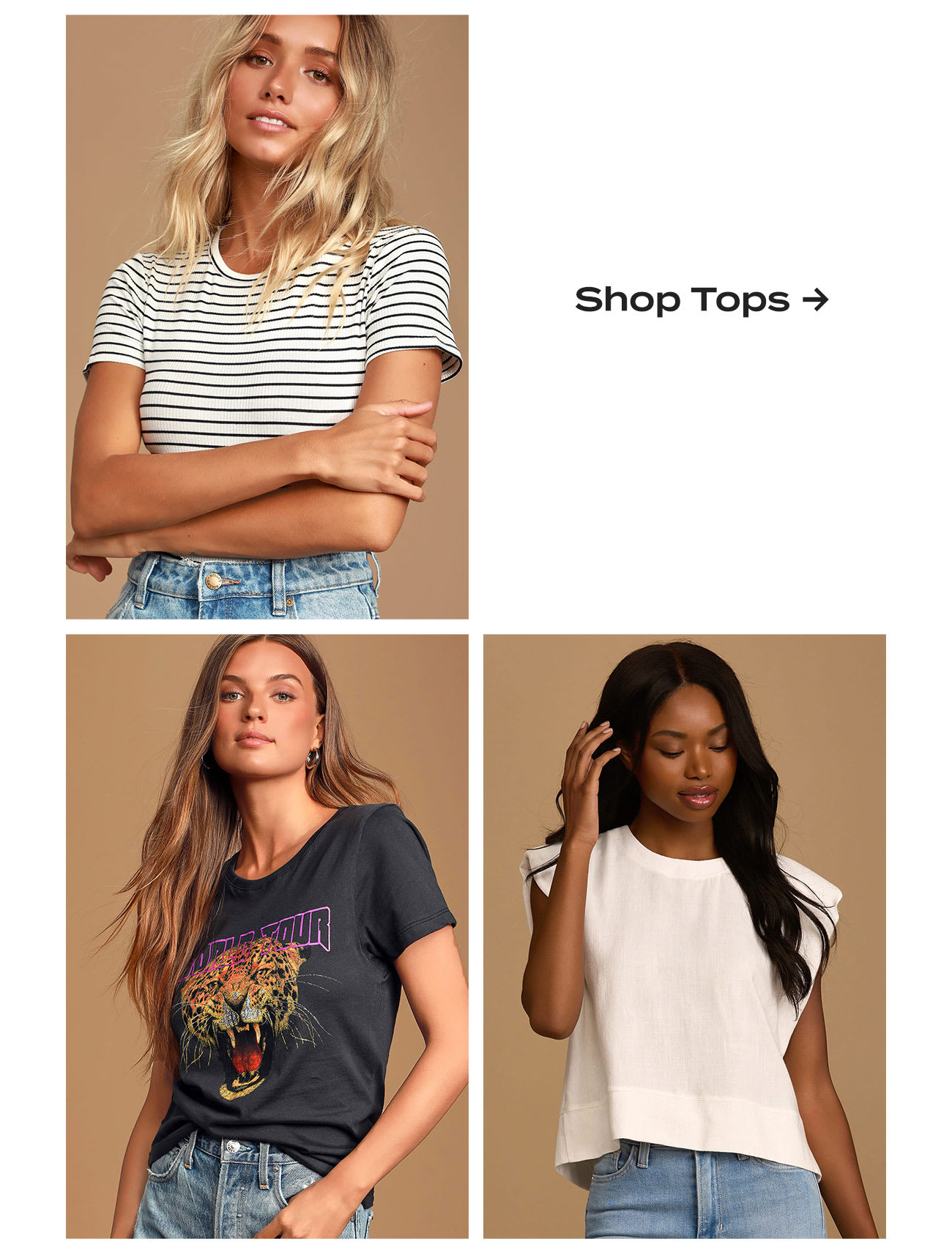Open the Shop Tops link
952x1247 pixels.
[x=701, y=299]
